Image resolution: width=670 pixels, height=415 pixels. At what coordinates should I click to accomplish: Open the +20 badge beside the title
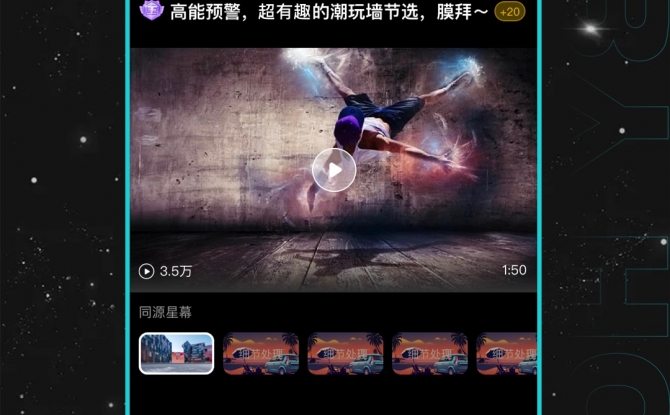click(510, 12)
